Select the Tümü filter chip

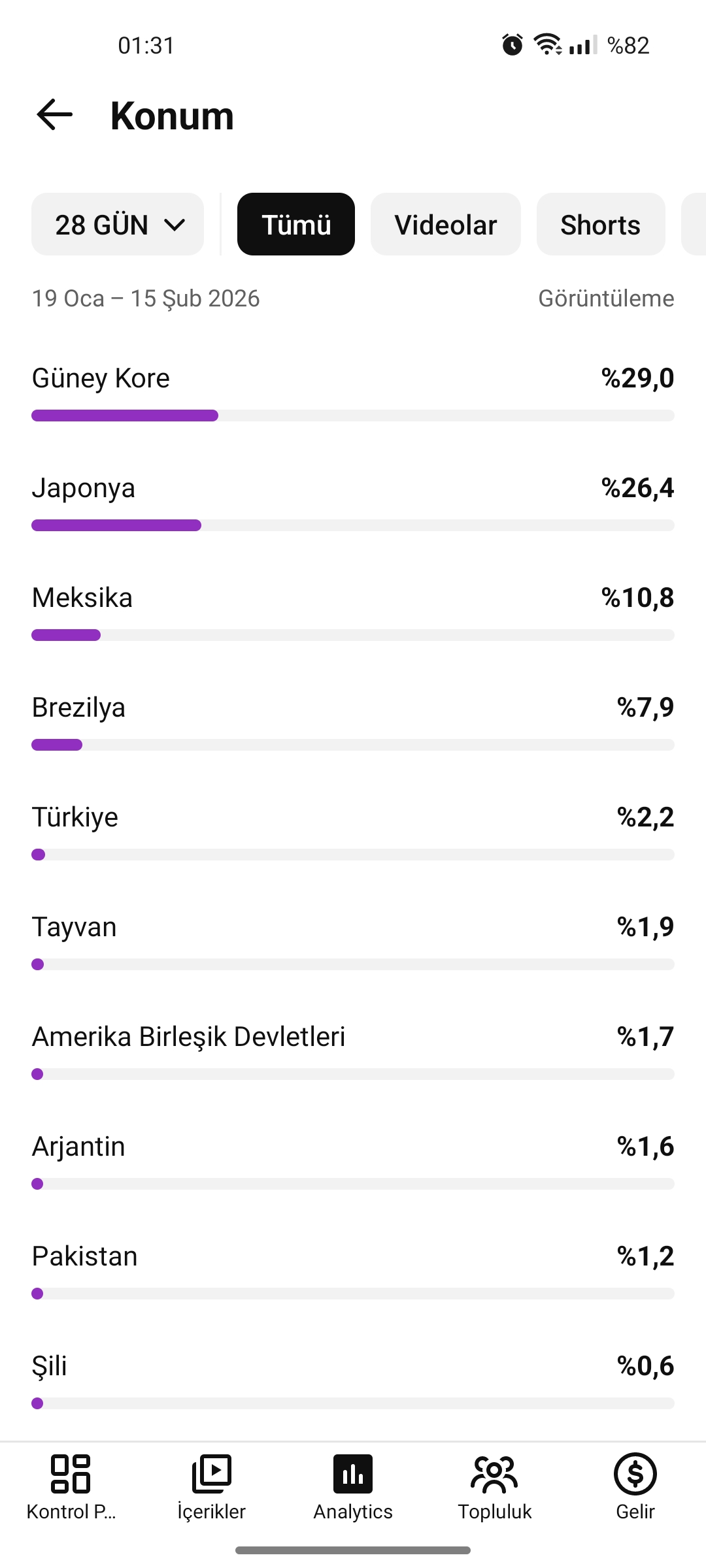pos(296,224)
